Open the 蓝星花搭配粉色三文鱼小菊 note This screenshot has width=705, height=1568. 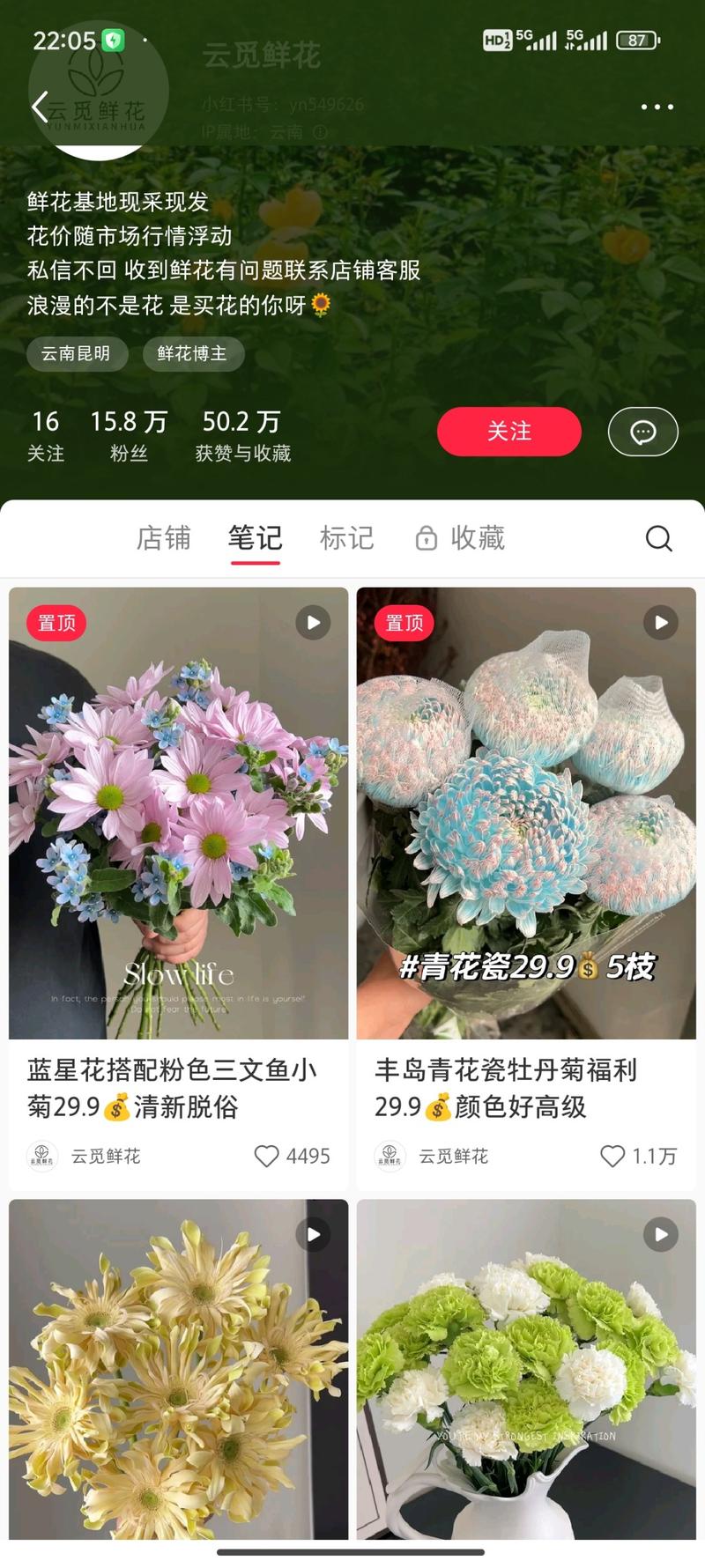(178, 813)
